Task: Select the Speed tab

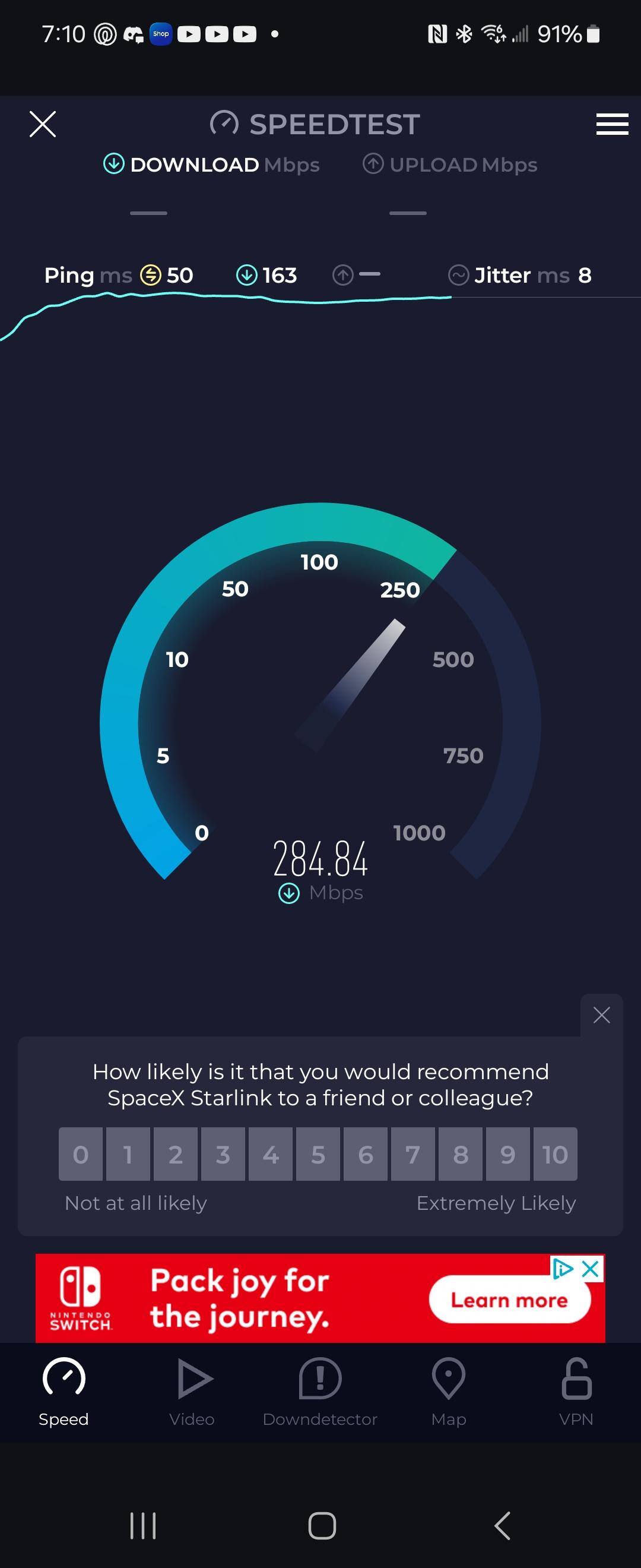Action: [x=64, y=1392]
